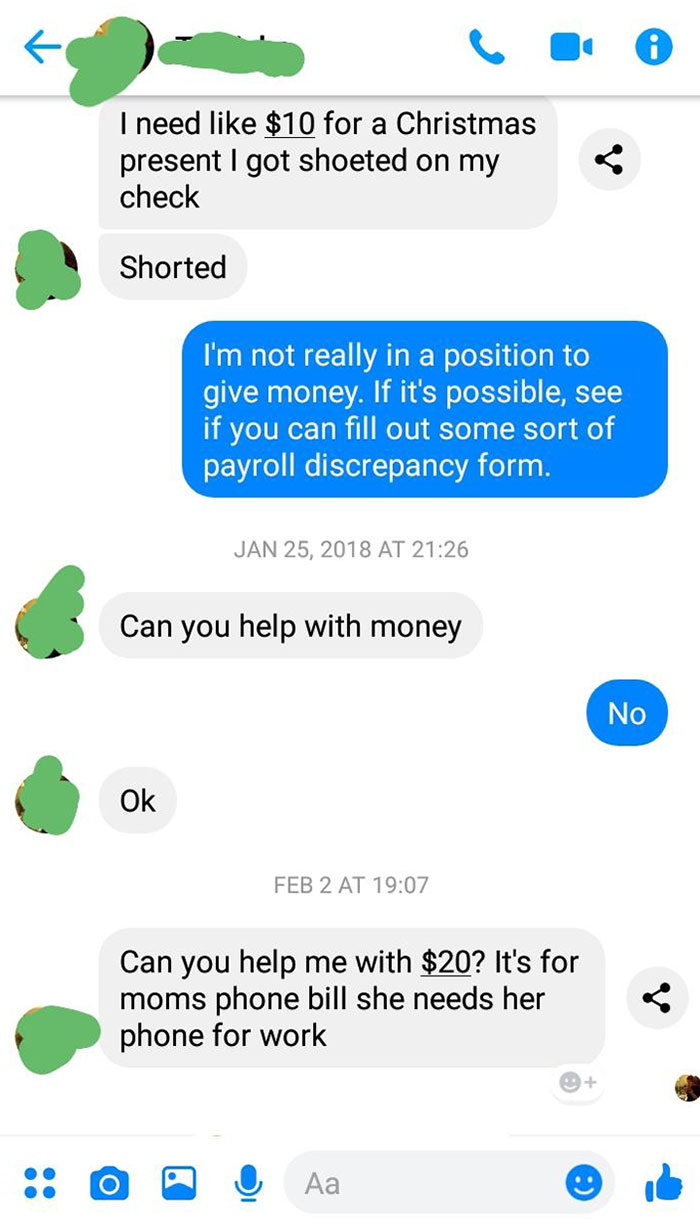Image resolution: width=700 pixels, height=1220 pixels.
Task: Focus the Aa message field
Action: [420, 1183]
